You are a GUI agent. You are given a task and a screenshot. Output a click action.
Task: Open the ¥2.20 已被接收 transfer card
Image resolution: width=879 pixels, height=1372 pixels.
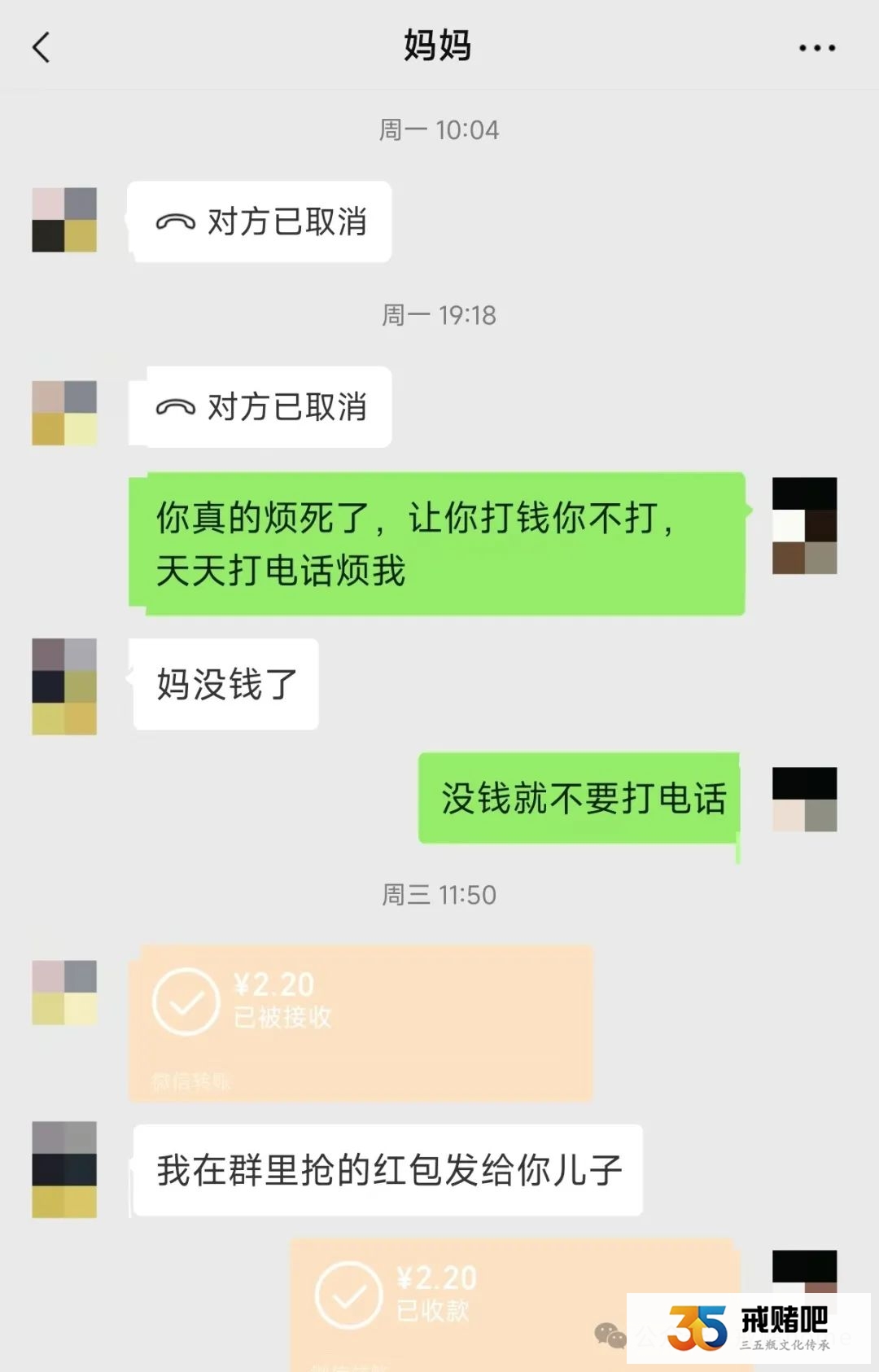click(x=361, y=1023)
